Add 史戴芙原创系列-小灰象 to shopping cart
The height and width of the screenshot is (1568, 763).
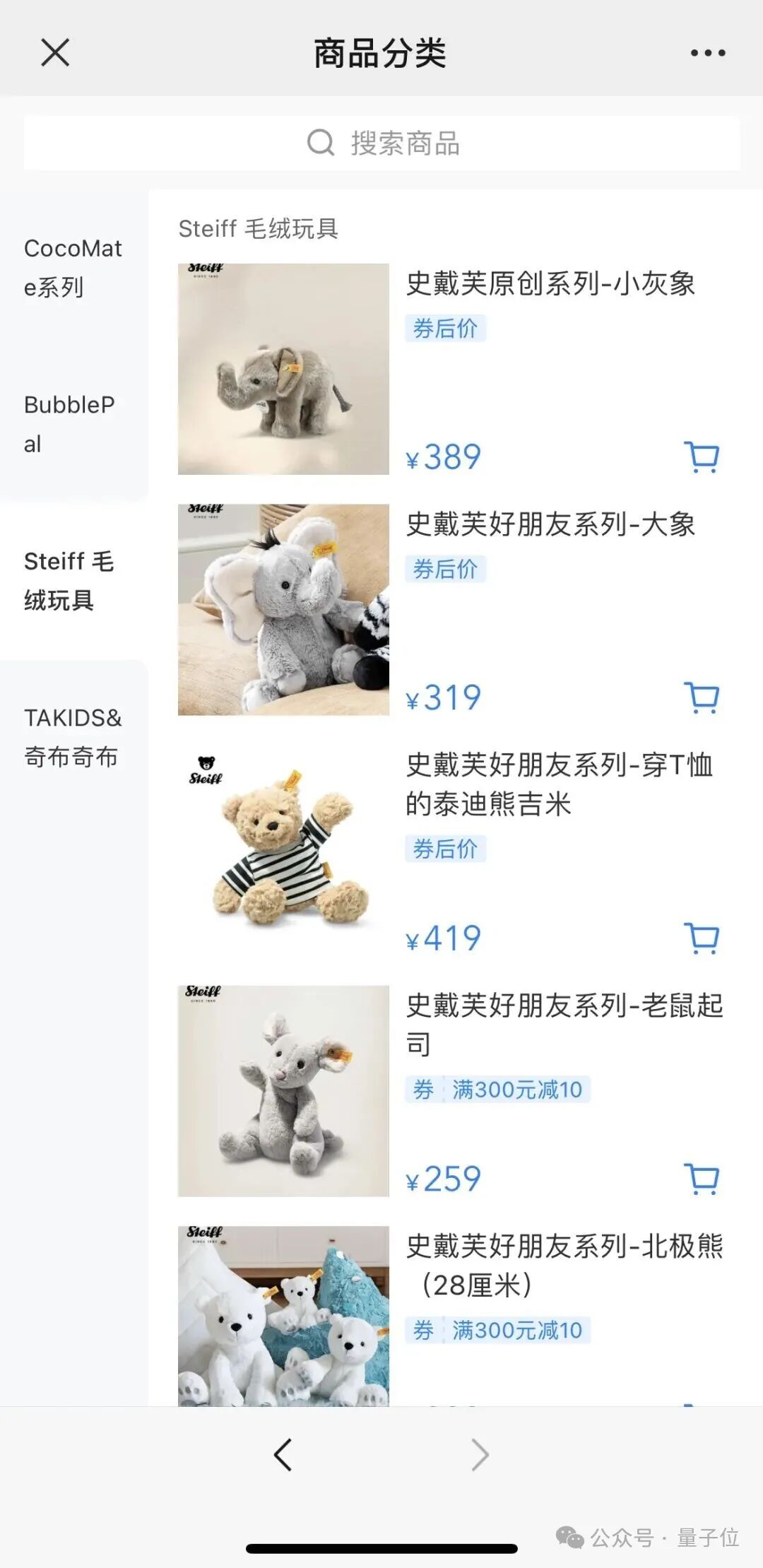[x=702, y=456]
